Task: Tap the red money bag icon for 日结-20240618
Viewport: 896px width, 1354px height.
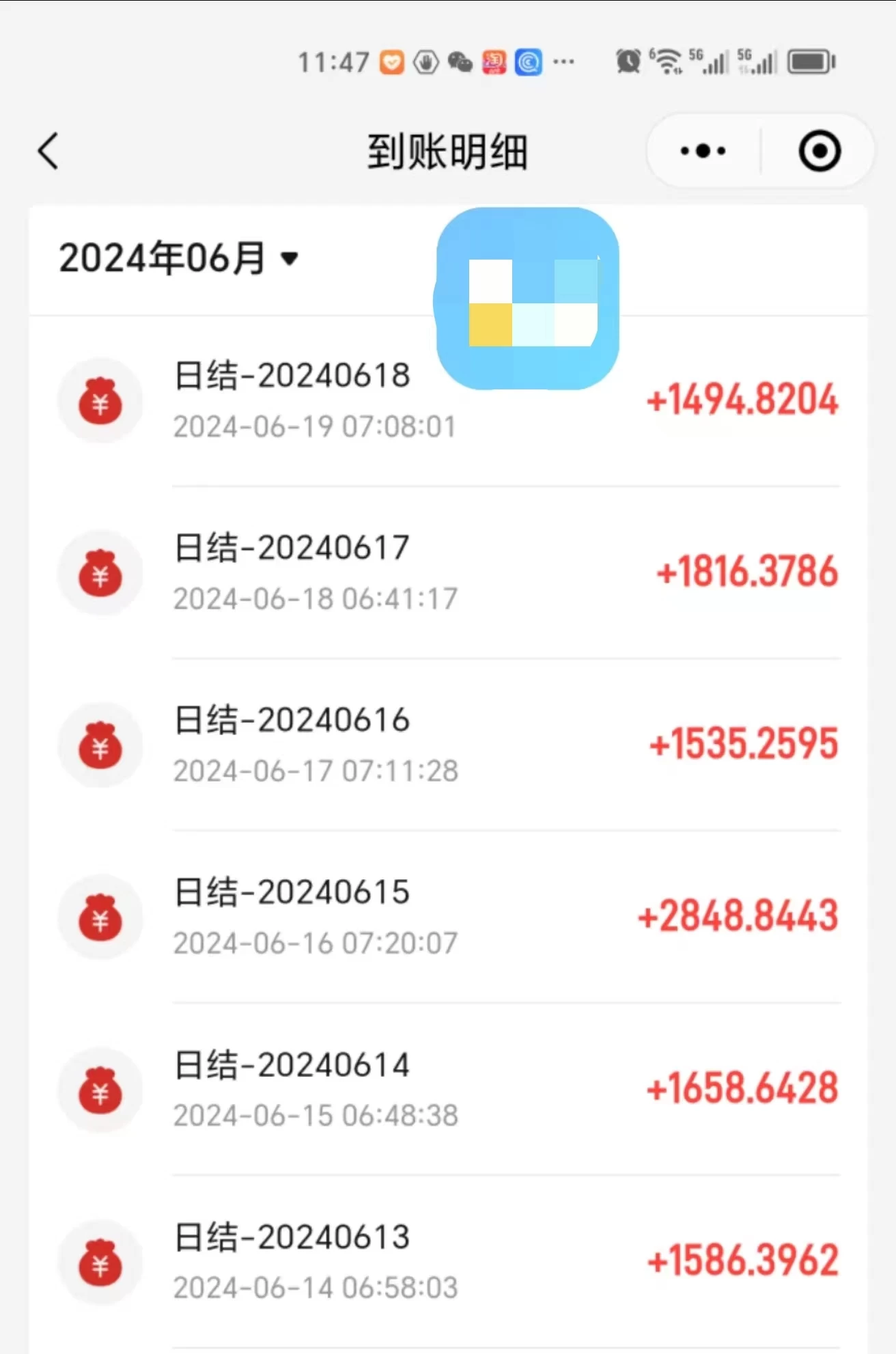Action: (x=100, y=400)
